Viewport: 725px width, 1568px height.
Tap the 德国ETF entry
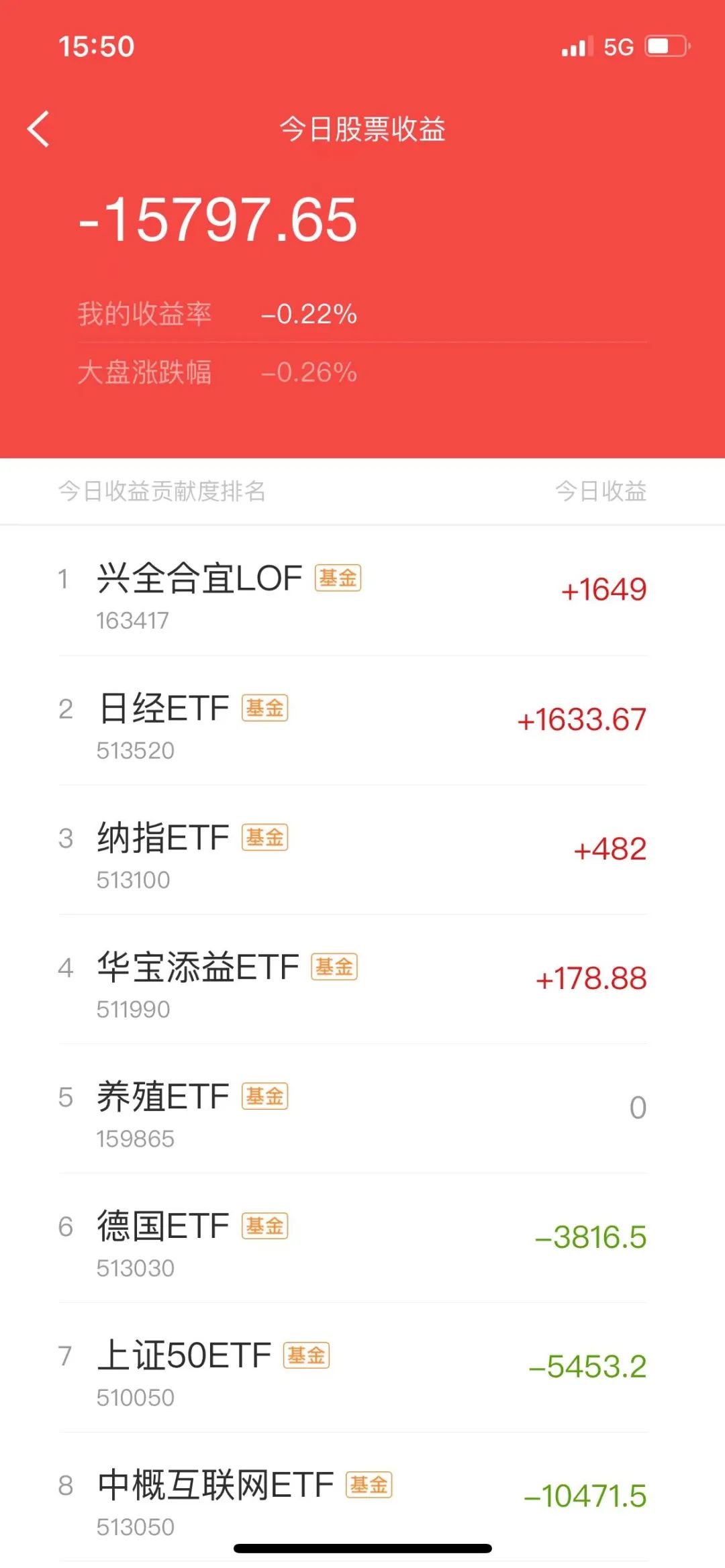pos(362,1239)
